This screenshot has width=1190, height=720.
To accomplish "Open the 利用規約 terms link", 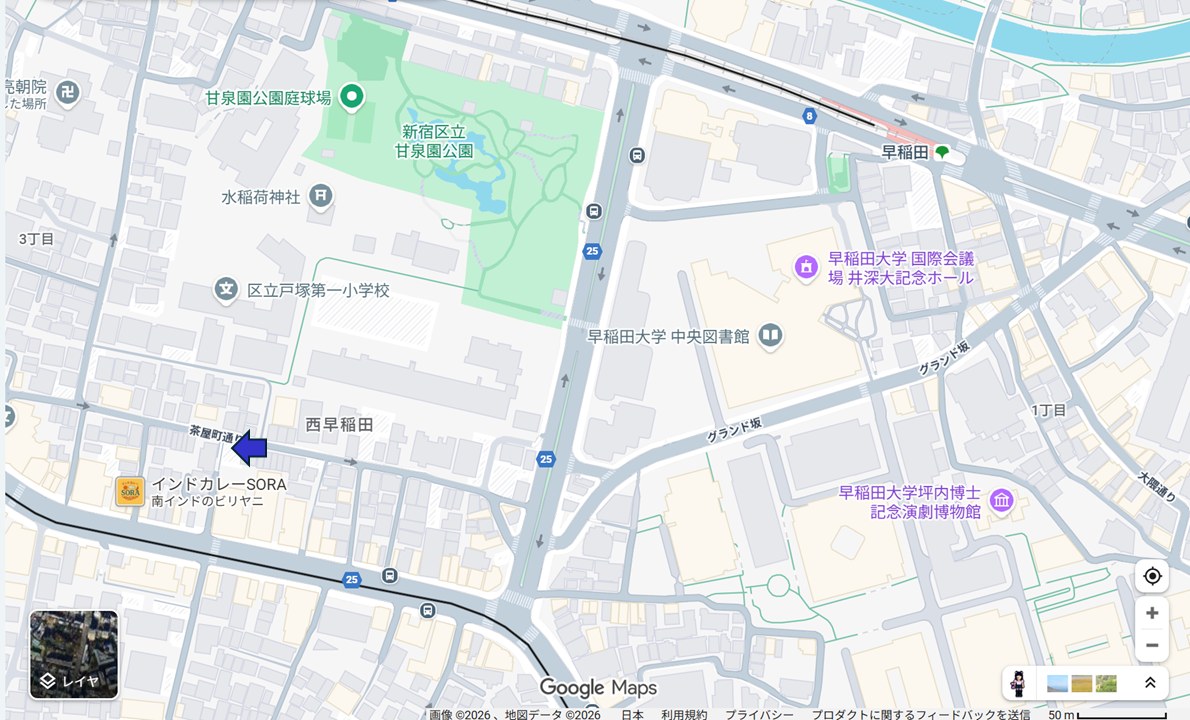I will pos(683,714).
